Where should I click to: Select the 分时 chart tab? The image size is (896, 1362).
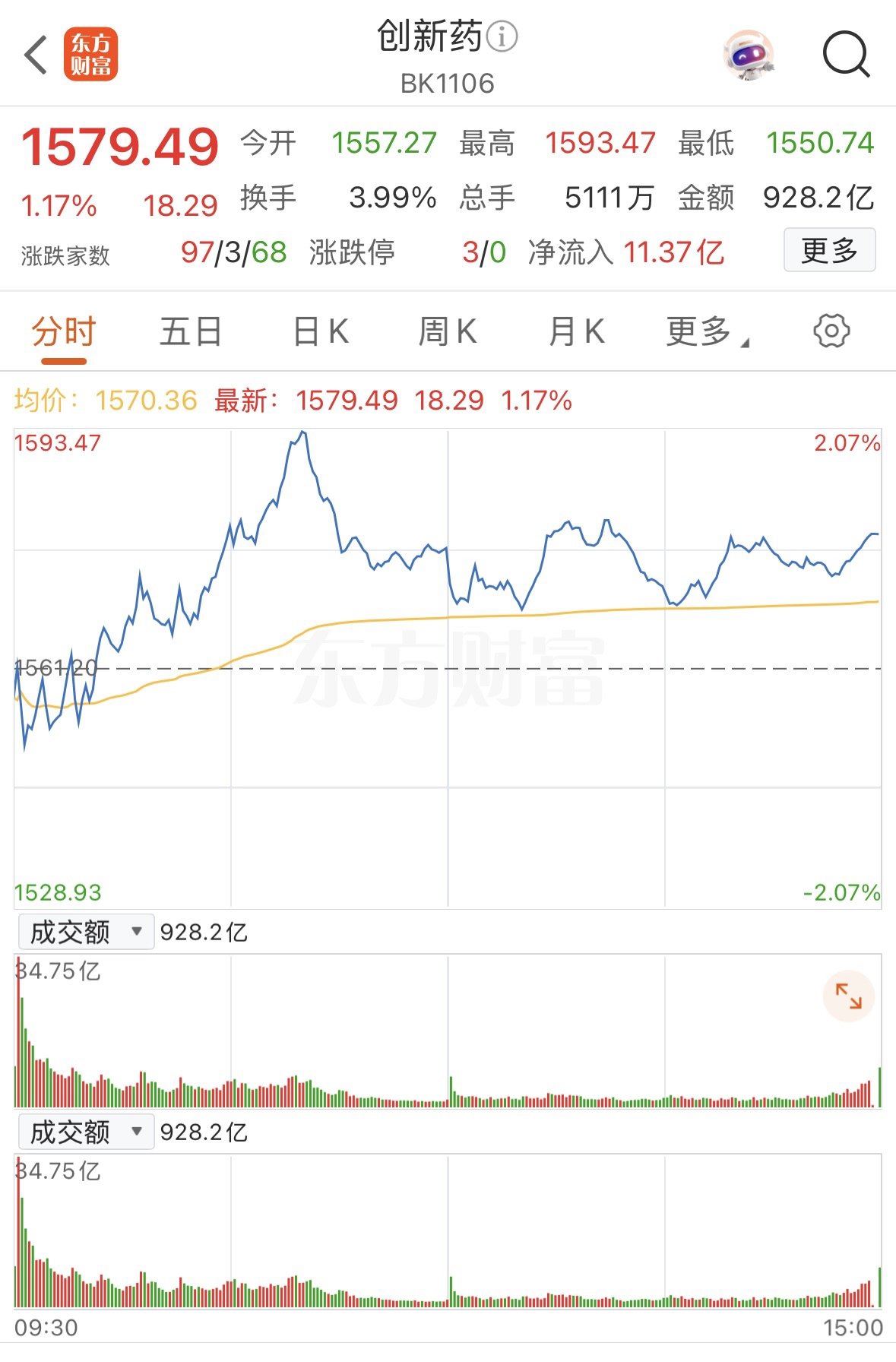pos(64,332)
